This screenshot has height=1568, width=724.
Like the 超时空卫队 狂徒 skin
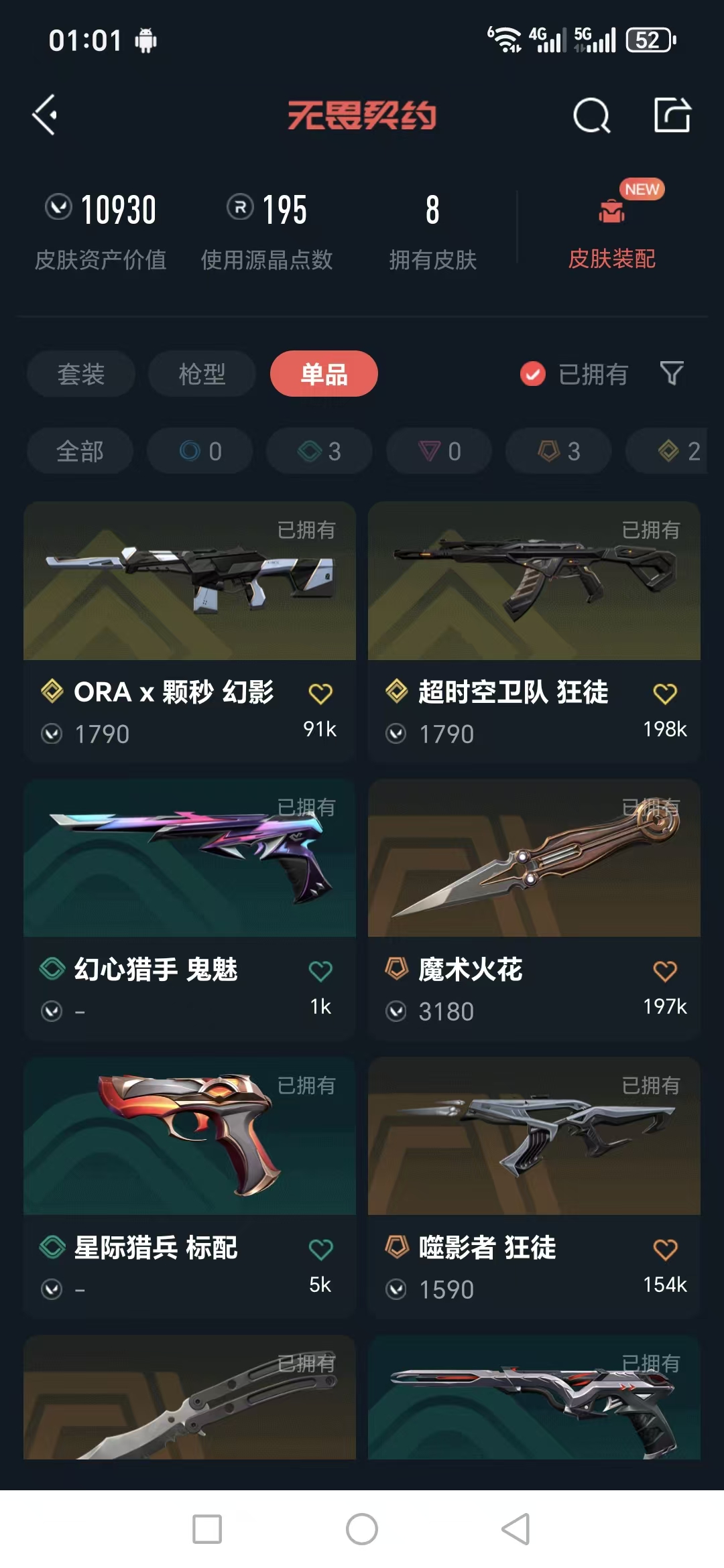[665, 694]
